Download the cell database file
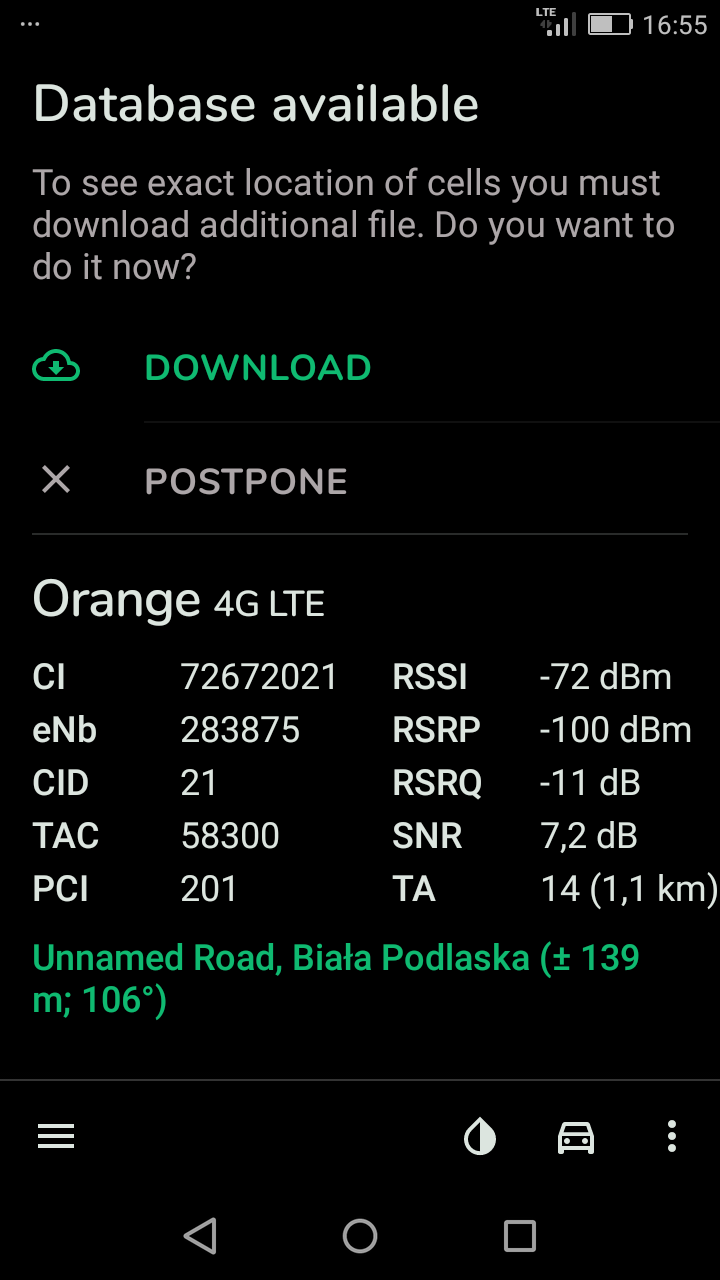 click(x=257, y=368)
